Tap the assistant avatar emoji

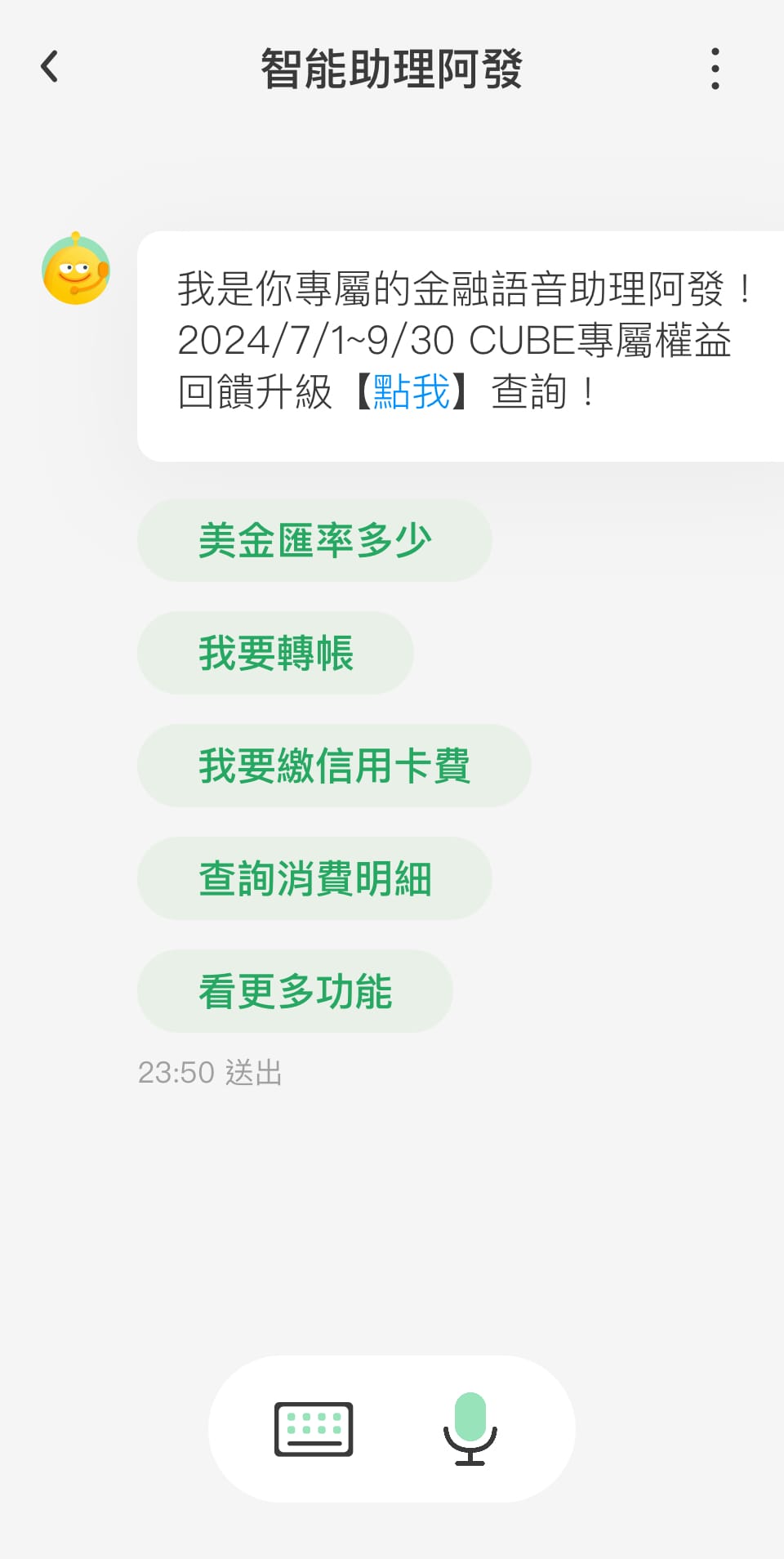pyautogui.click(x=74, y=270)
